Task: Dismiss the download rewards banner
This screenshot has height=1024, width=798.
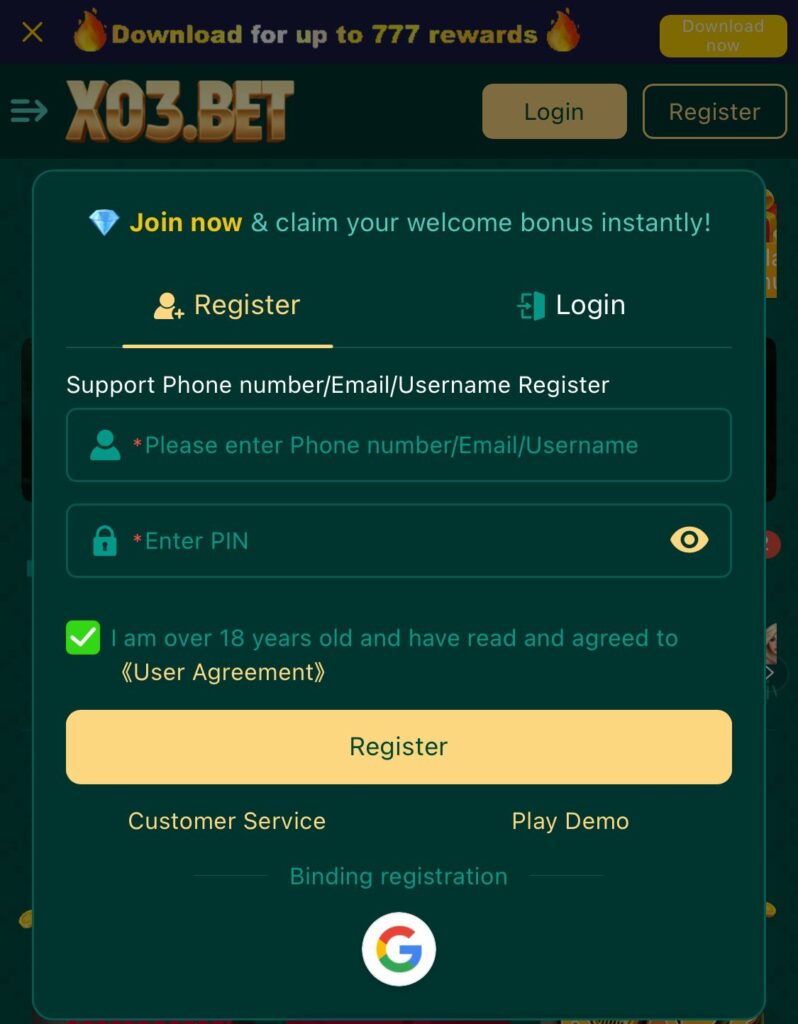Action: 32,32
